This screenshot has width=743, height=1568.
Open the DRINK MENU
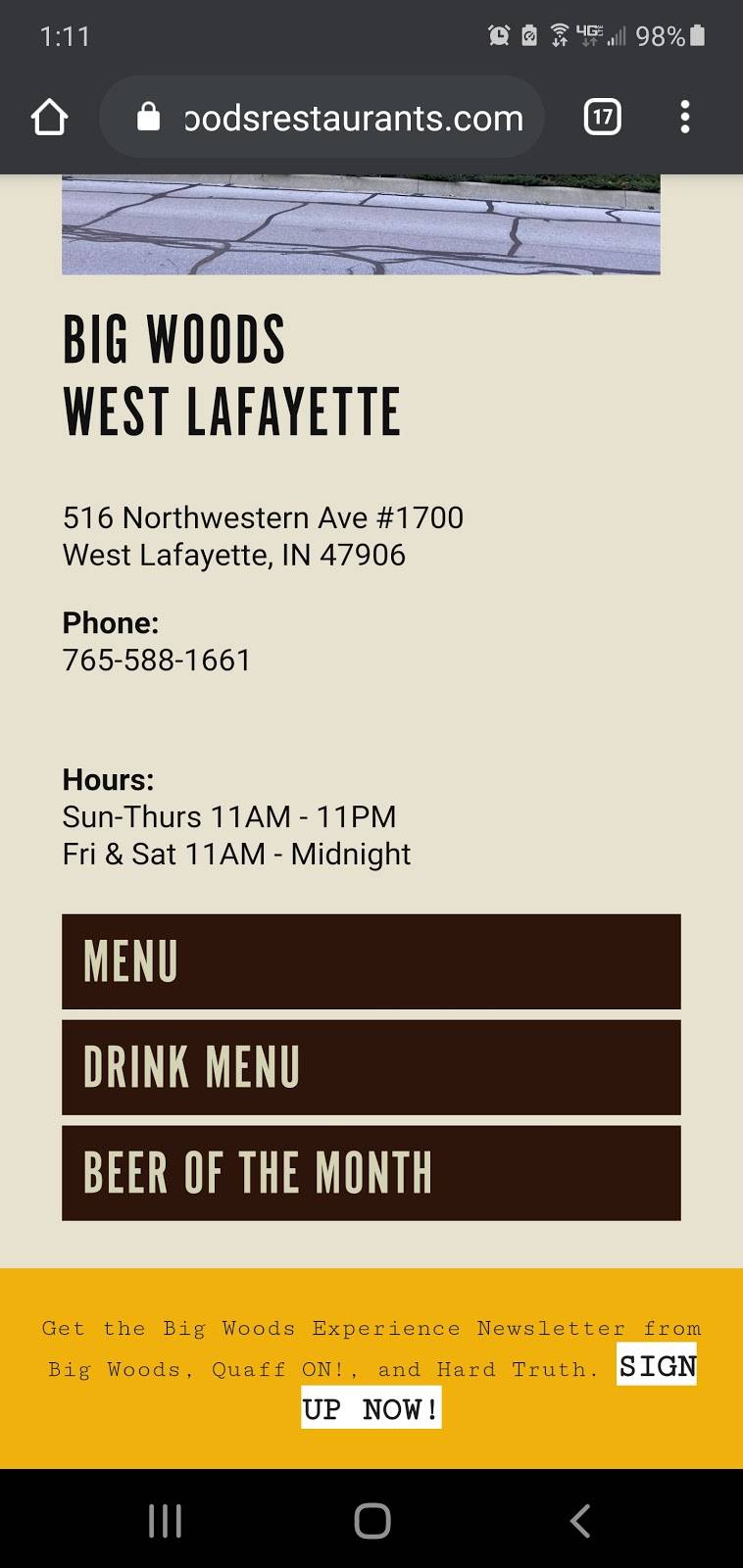coord(371,1067)
